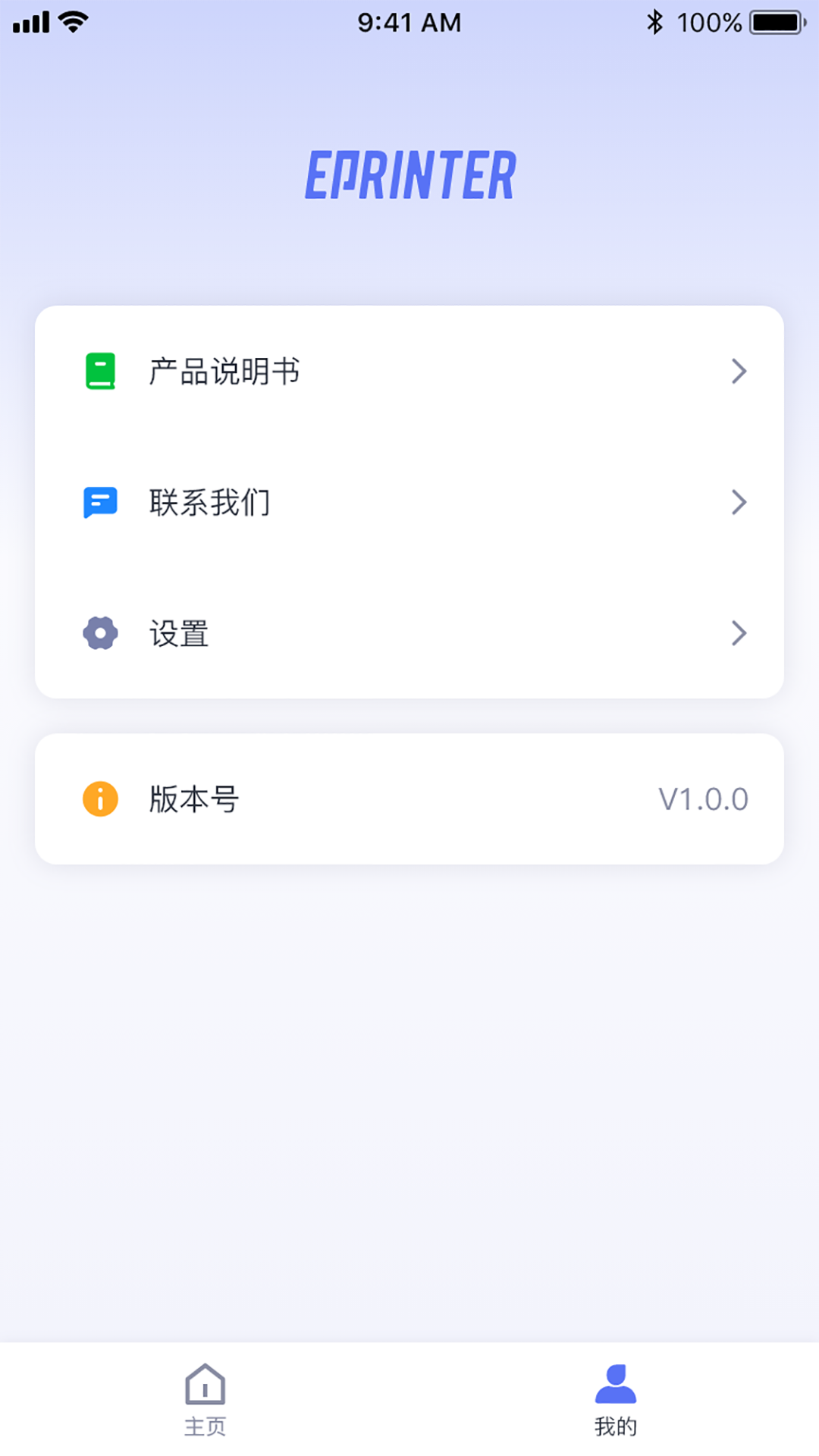
Task: Click the orange info icon beside 版本号
Action: (x=99, y=799)
